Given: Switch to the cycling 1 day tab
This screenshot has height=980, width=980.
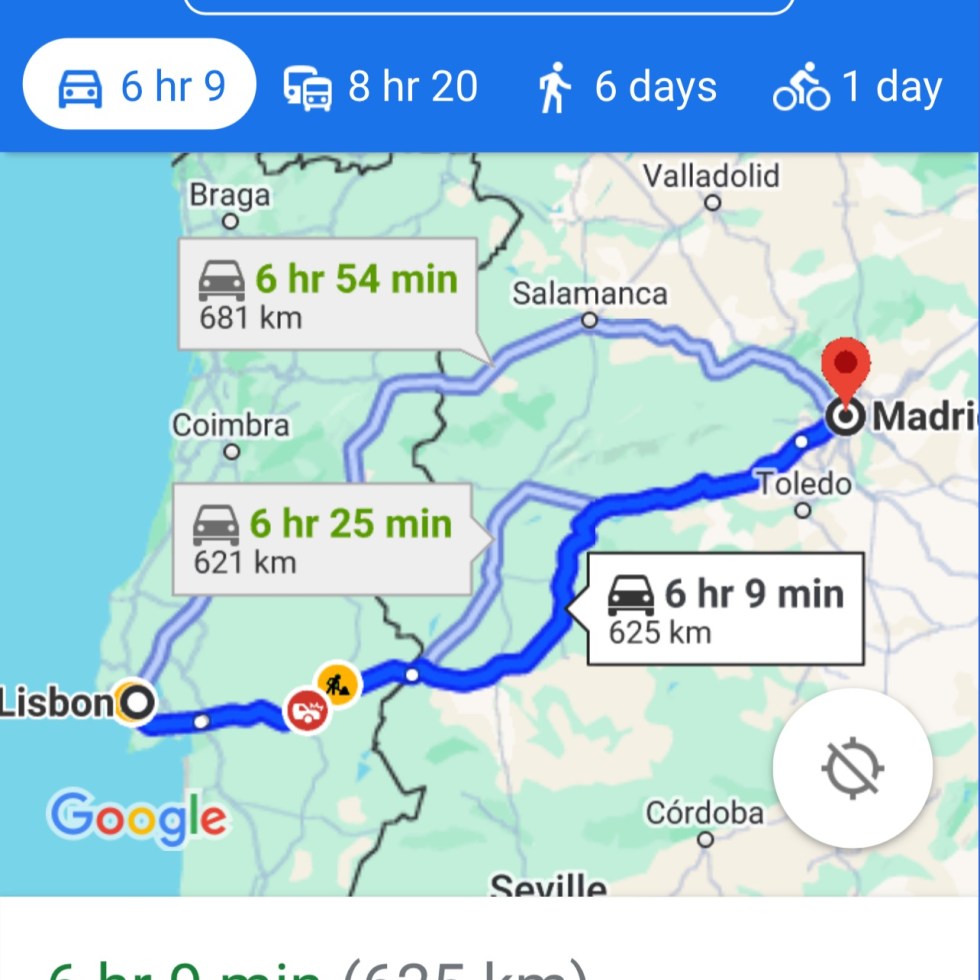Looking at the screenshot, I should pos(857,87).
